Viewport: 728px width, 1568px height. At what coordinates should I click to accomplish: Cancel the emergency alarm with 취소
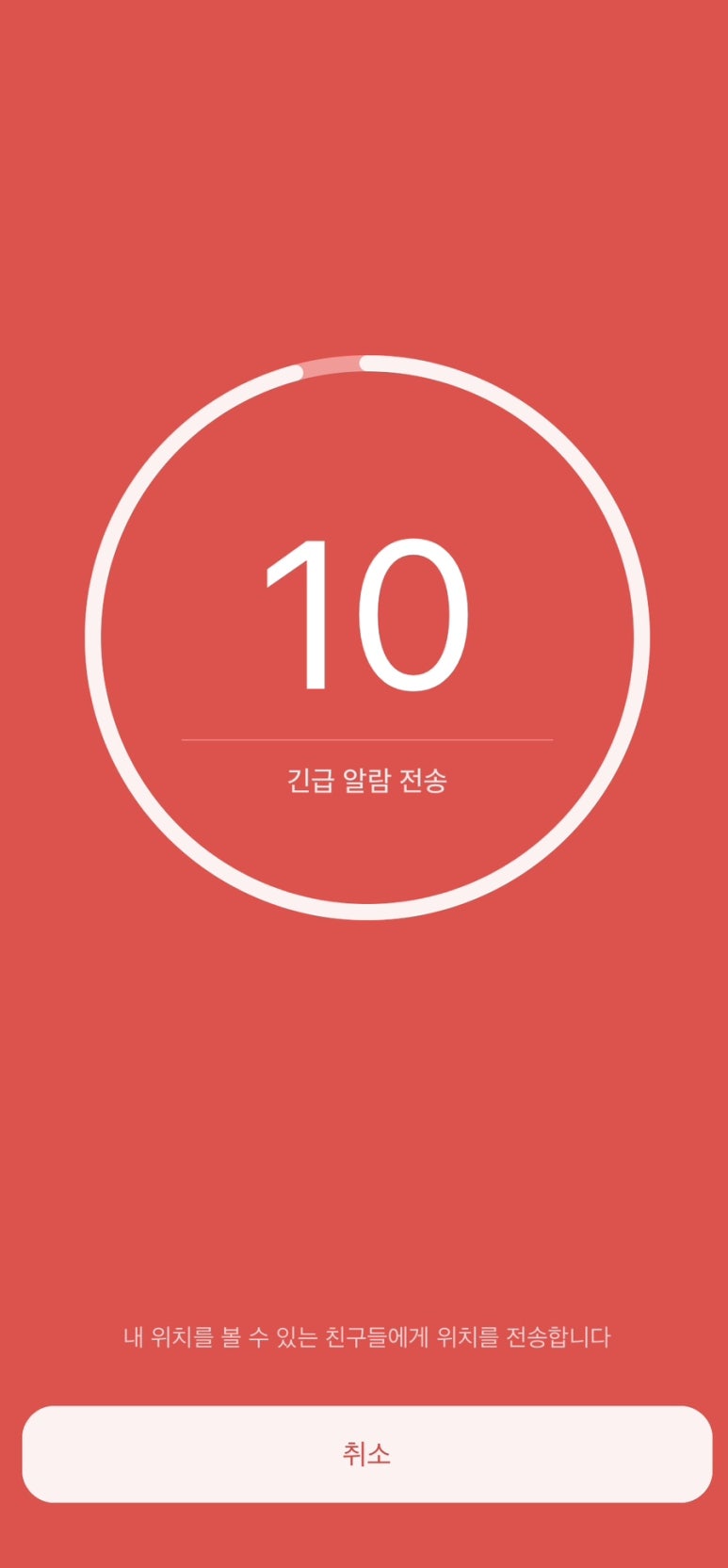click(366, 1453)
